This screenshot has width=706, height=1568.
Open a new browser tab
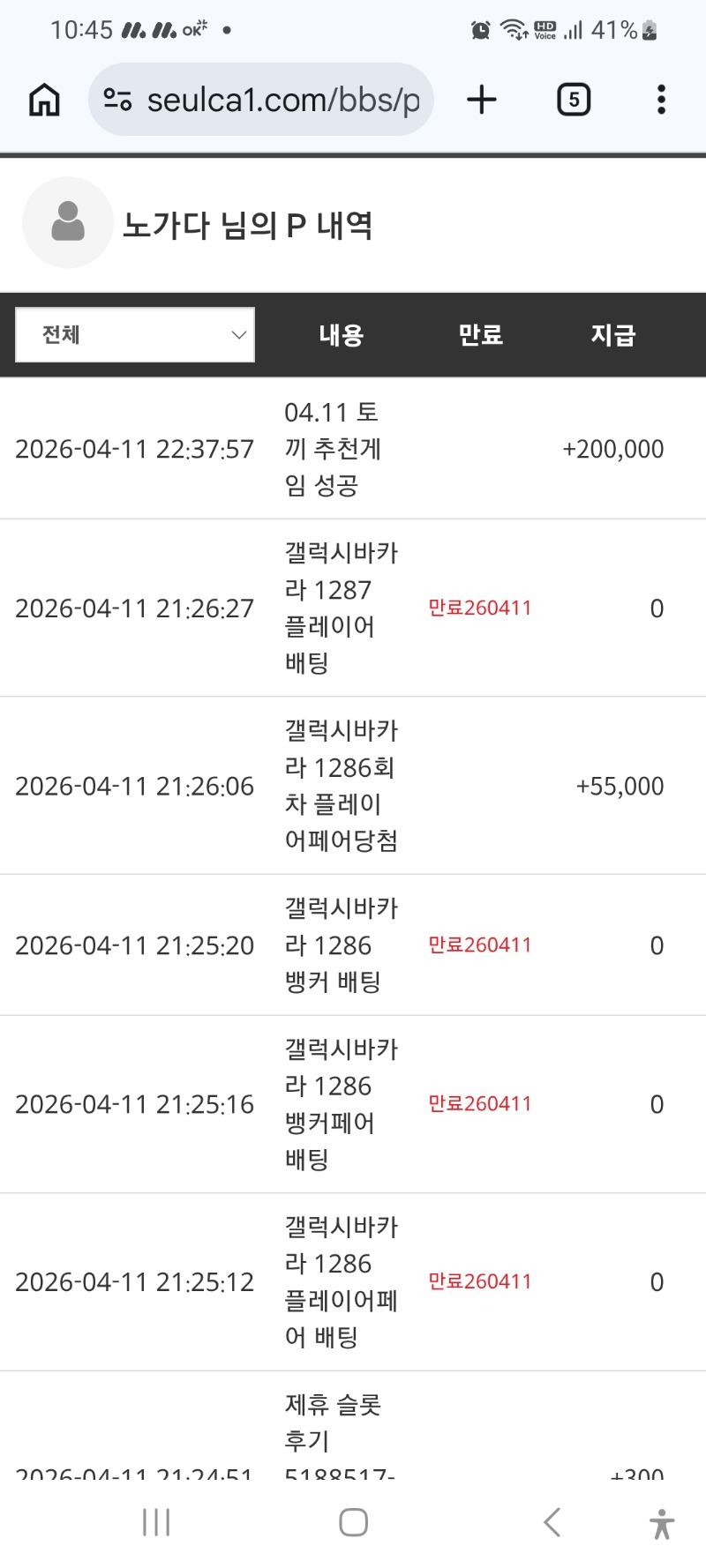click(x=482, y=100)
